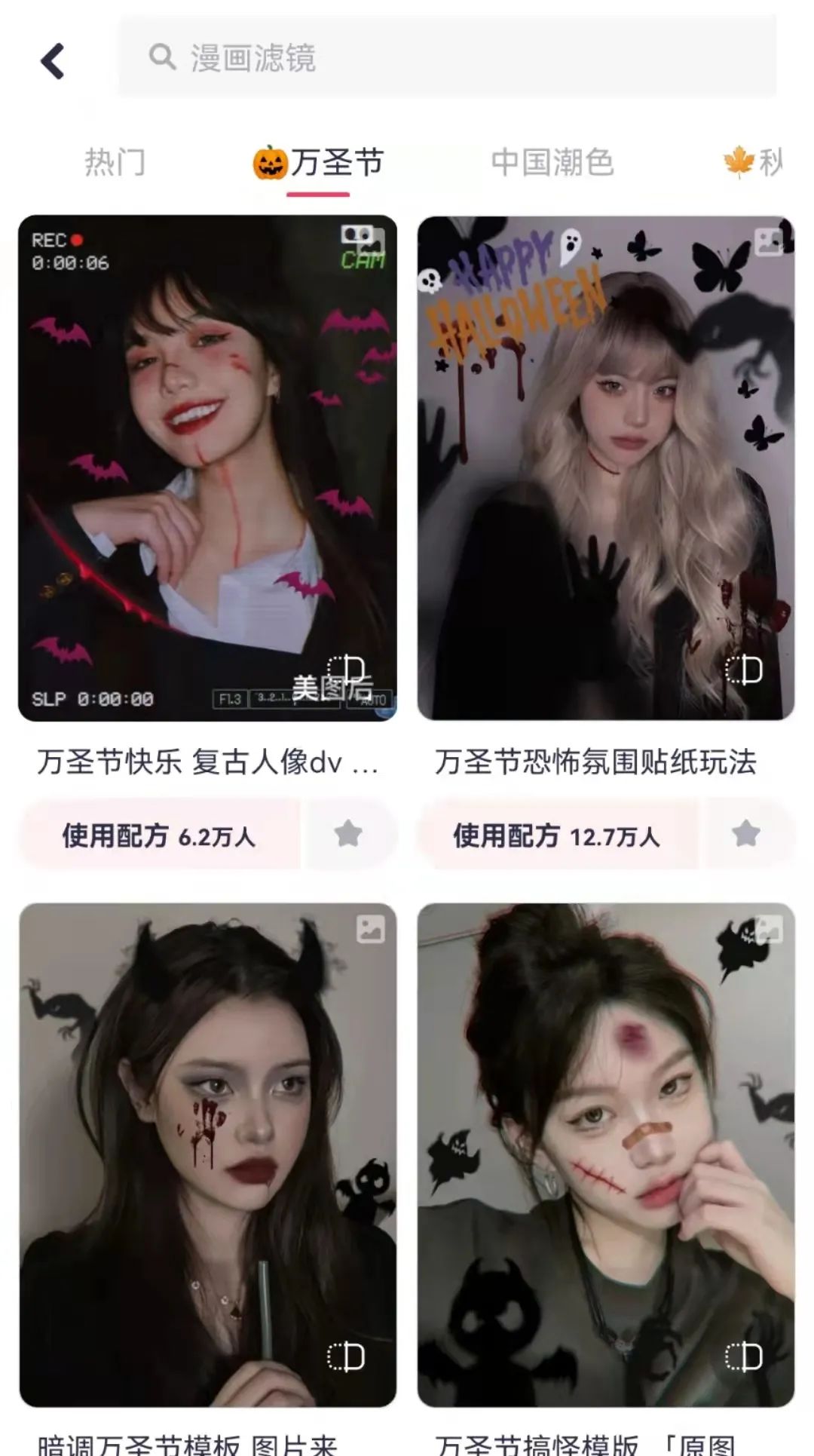
Task: Open the 万圣节搞怪模版 card
Action: point(605,1154)
